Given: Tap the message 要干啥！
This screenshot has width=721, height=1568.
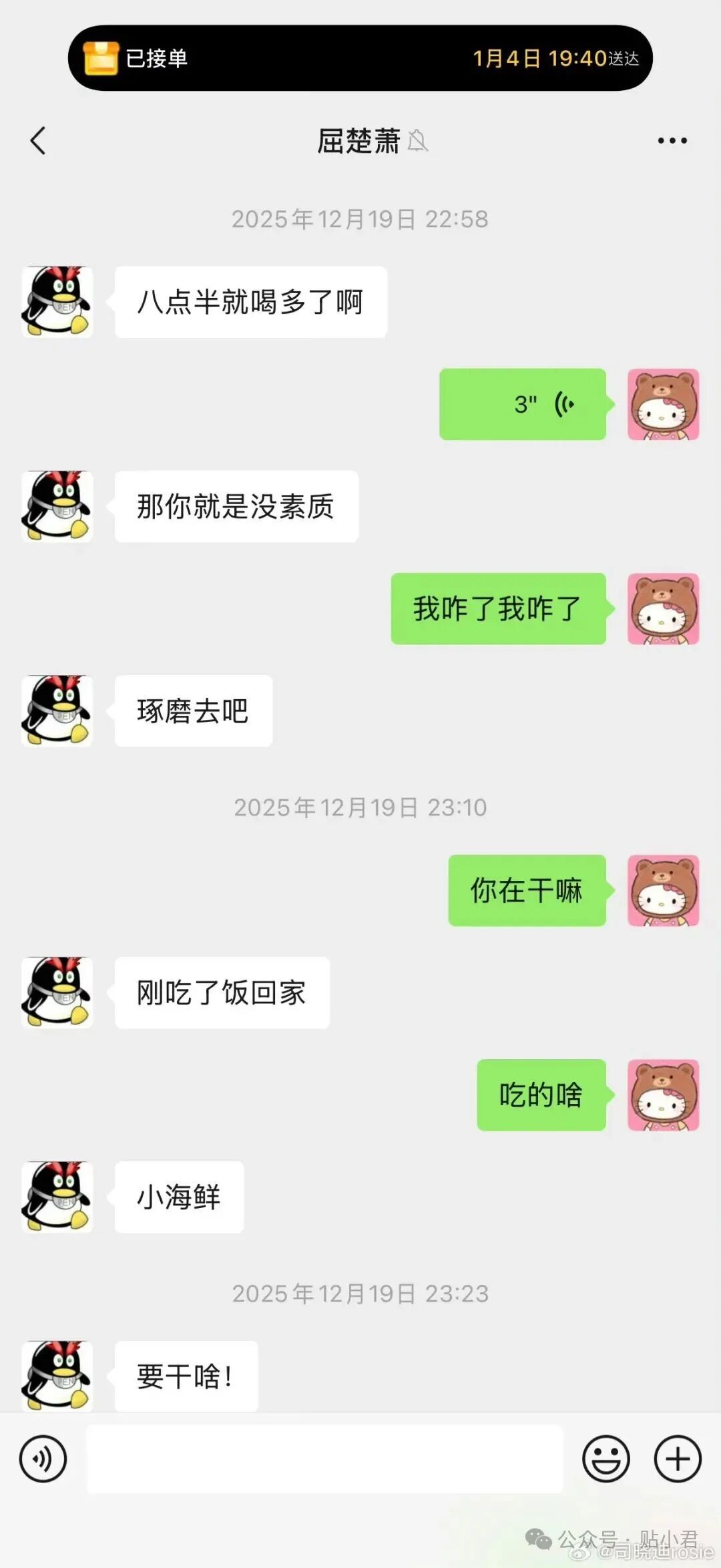Looking at the screenshot, I should point(186,1376).
